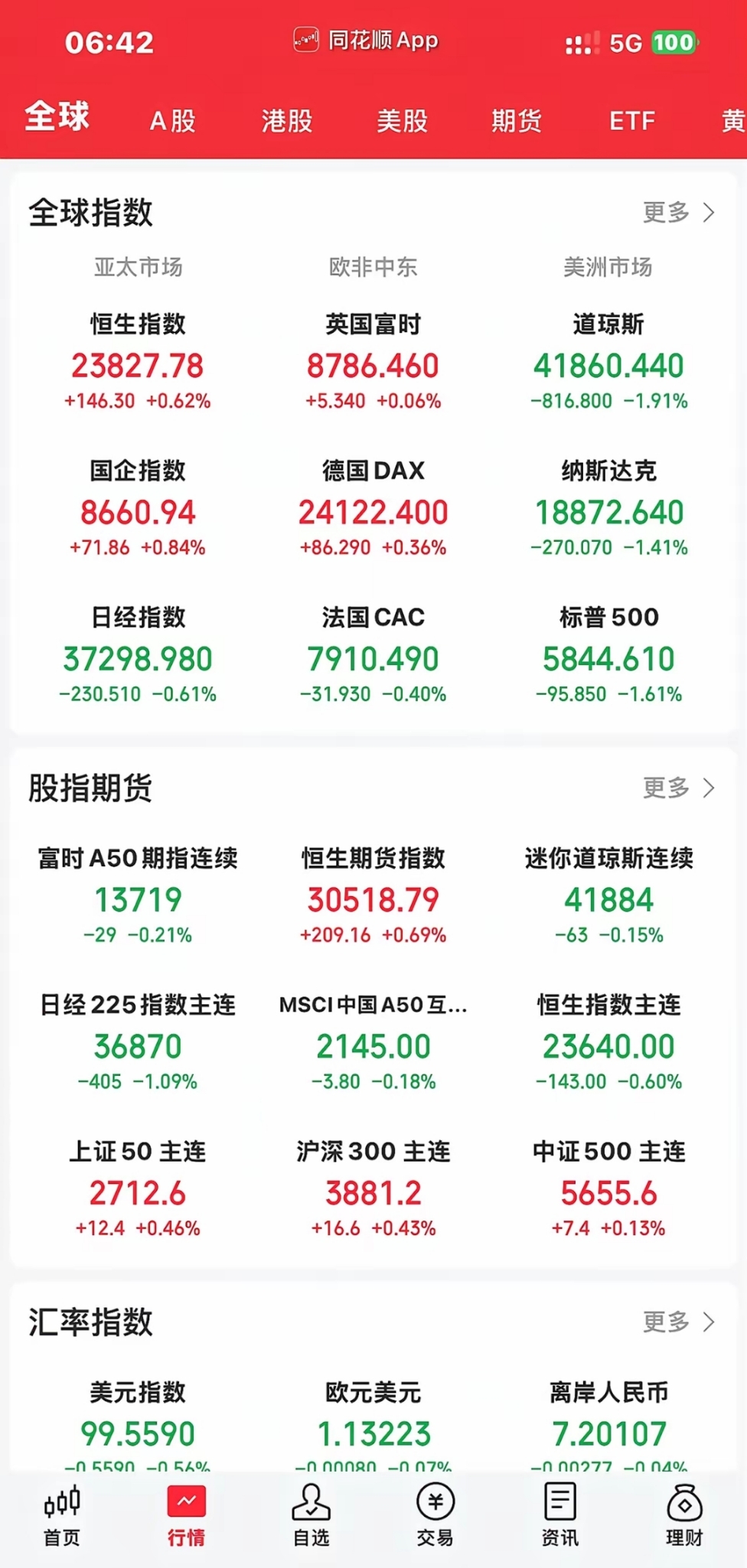The width and height of the screenshot is (747, 1568).
Task: Tap 更多 next to 全球指数
Action: (679, 212)
